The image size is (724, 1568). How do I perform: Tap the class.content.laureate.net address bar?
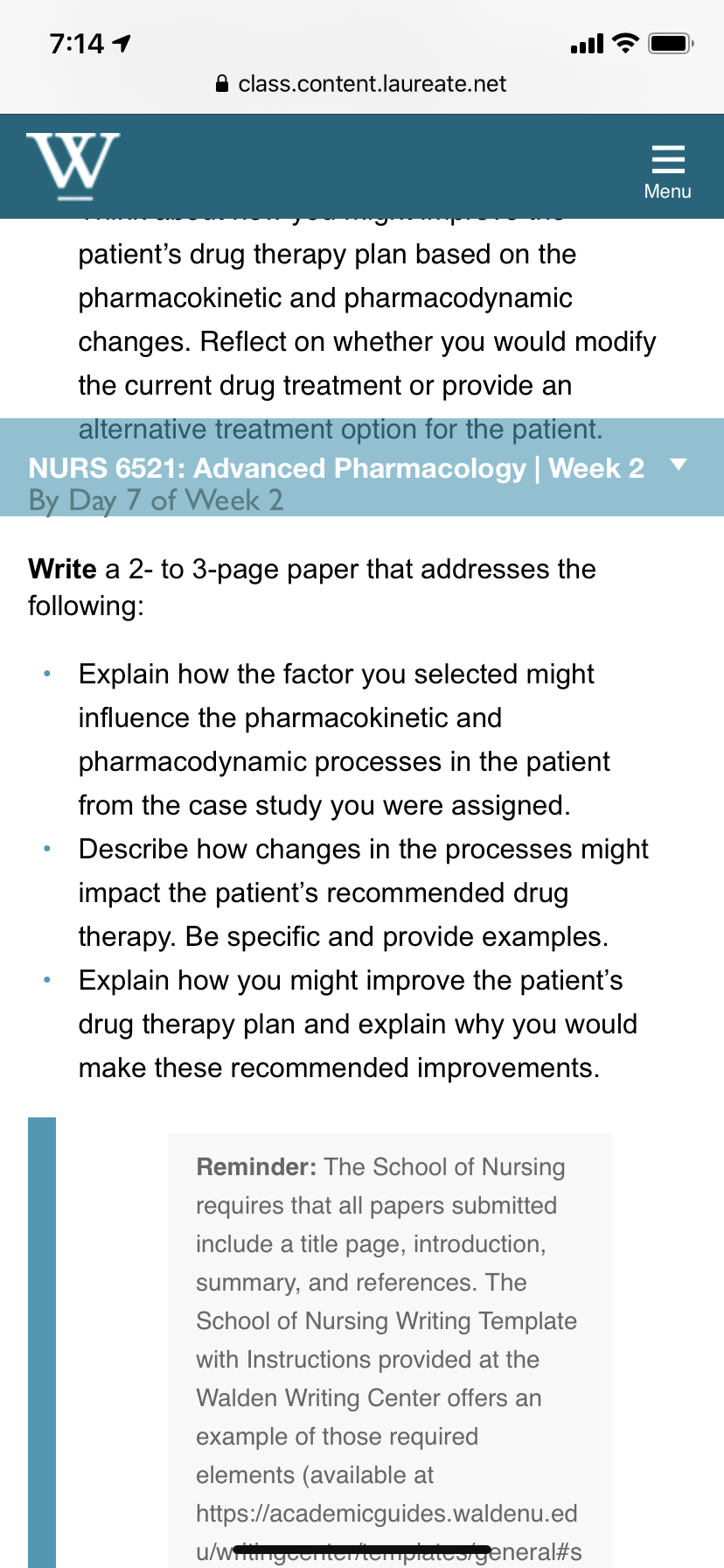(x=362, y=84)
